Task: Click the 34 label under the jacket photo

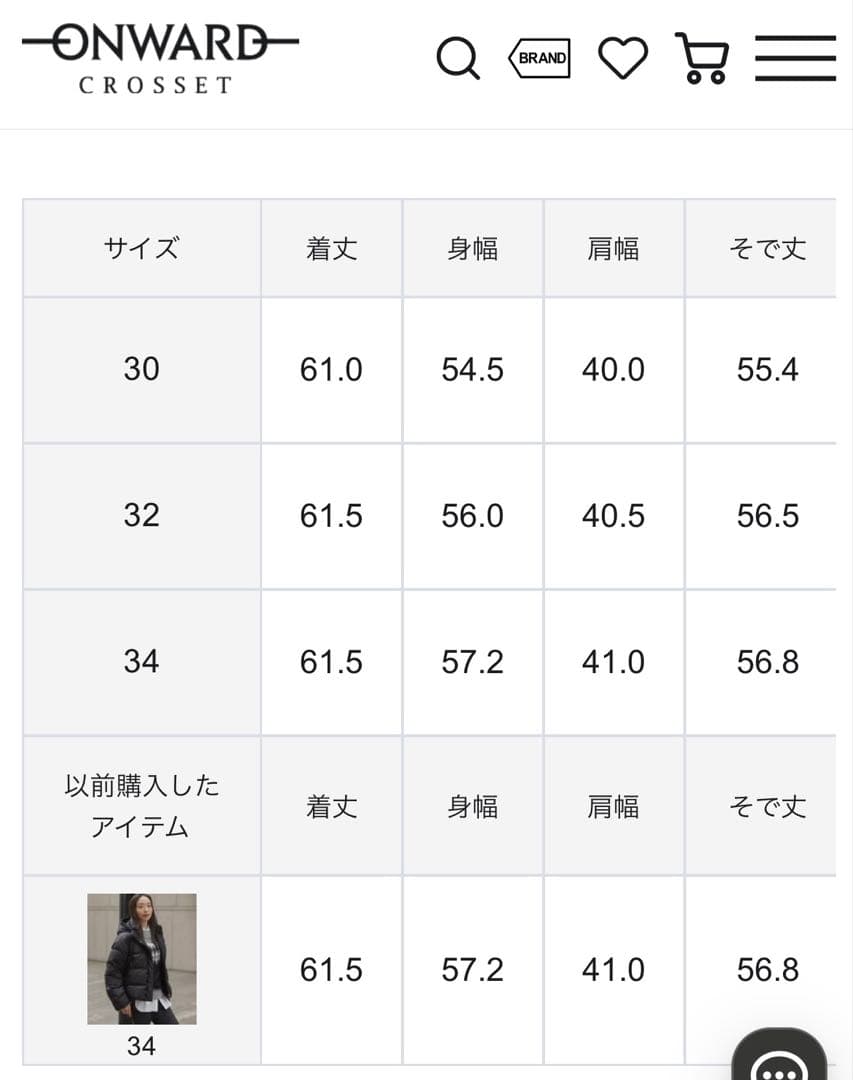Action: (143, 1046)
